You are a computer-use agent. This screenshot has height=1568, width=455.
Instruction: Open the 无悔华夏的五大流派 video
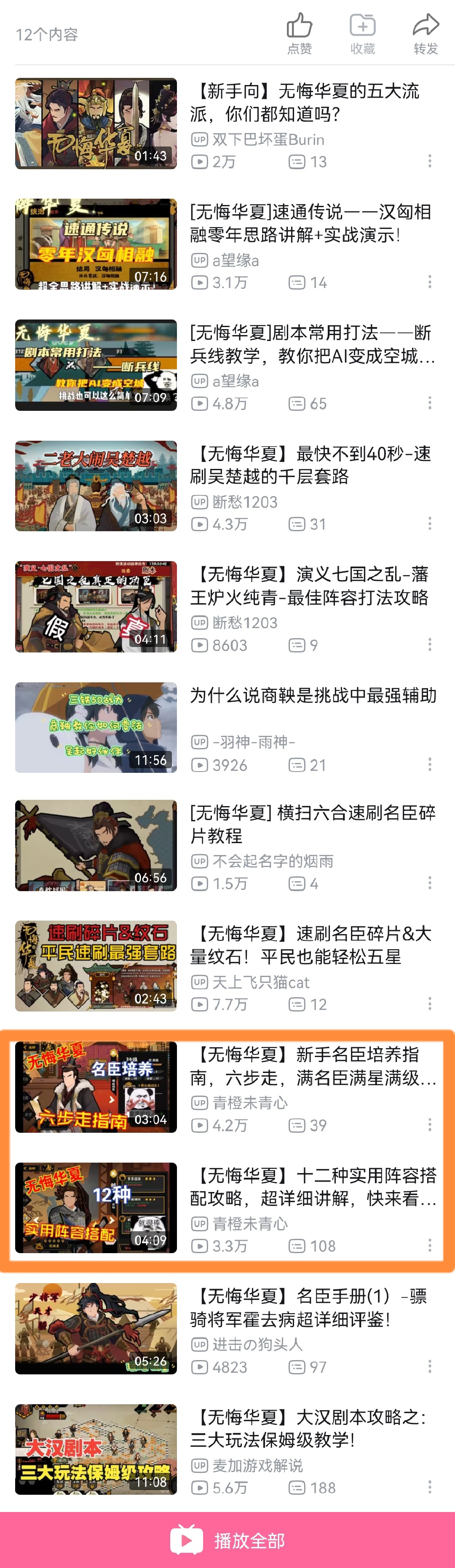(x=305, y=102)
